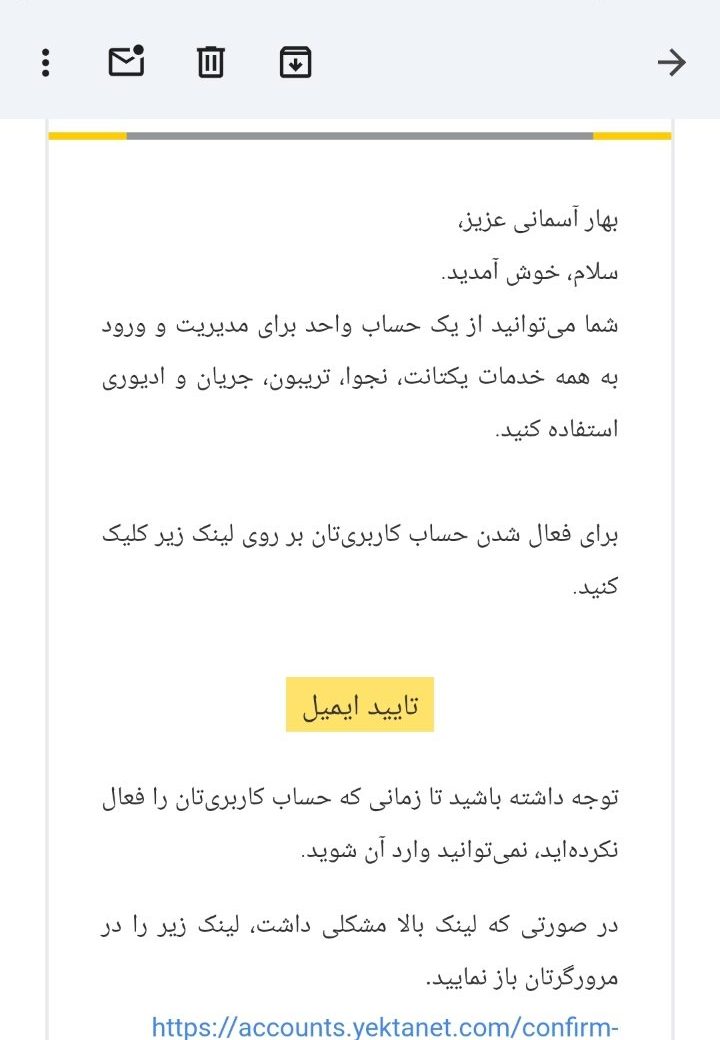
Task: Open the accounts.yektanet.com confirm link
Action: pos(387,1026)
